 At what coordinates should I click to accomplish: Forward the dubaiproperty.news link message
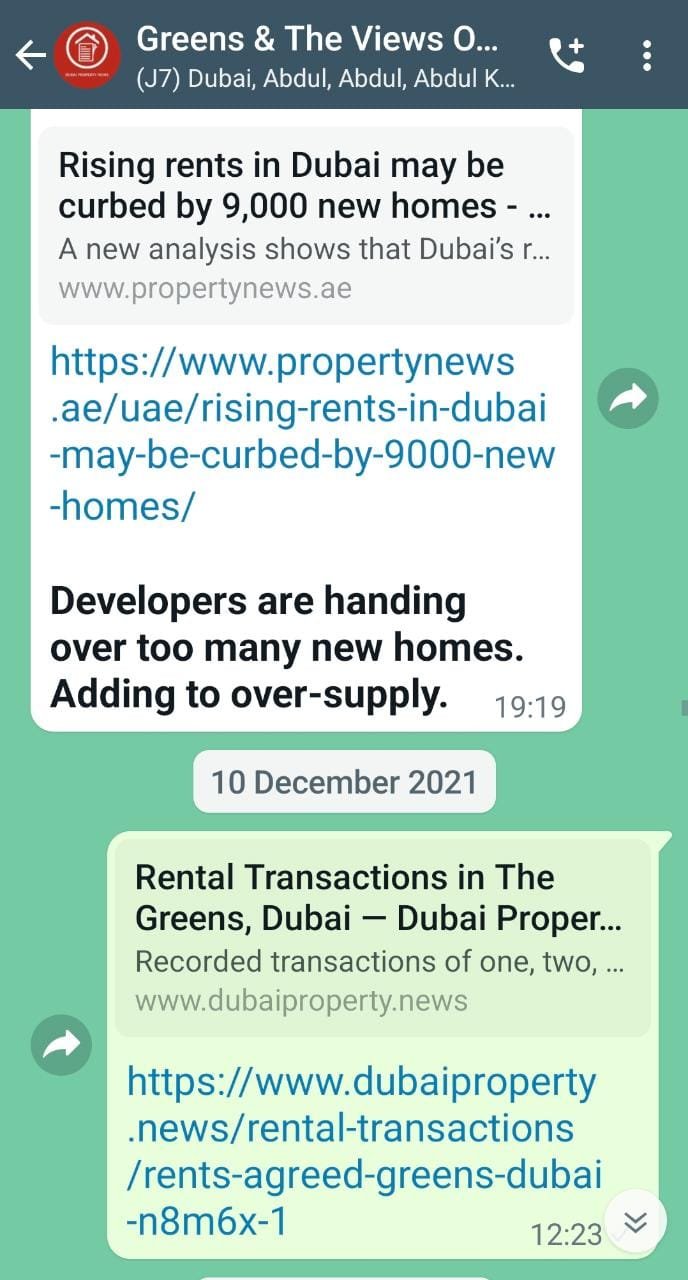click(x=61, y=1045)
